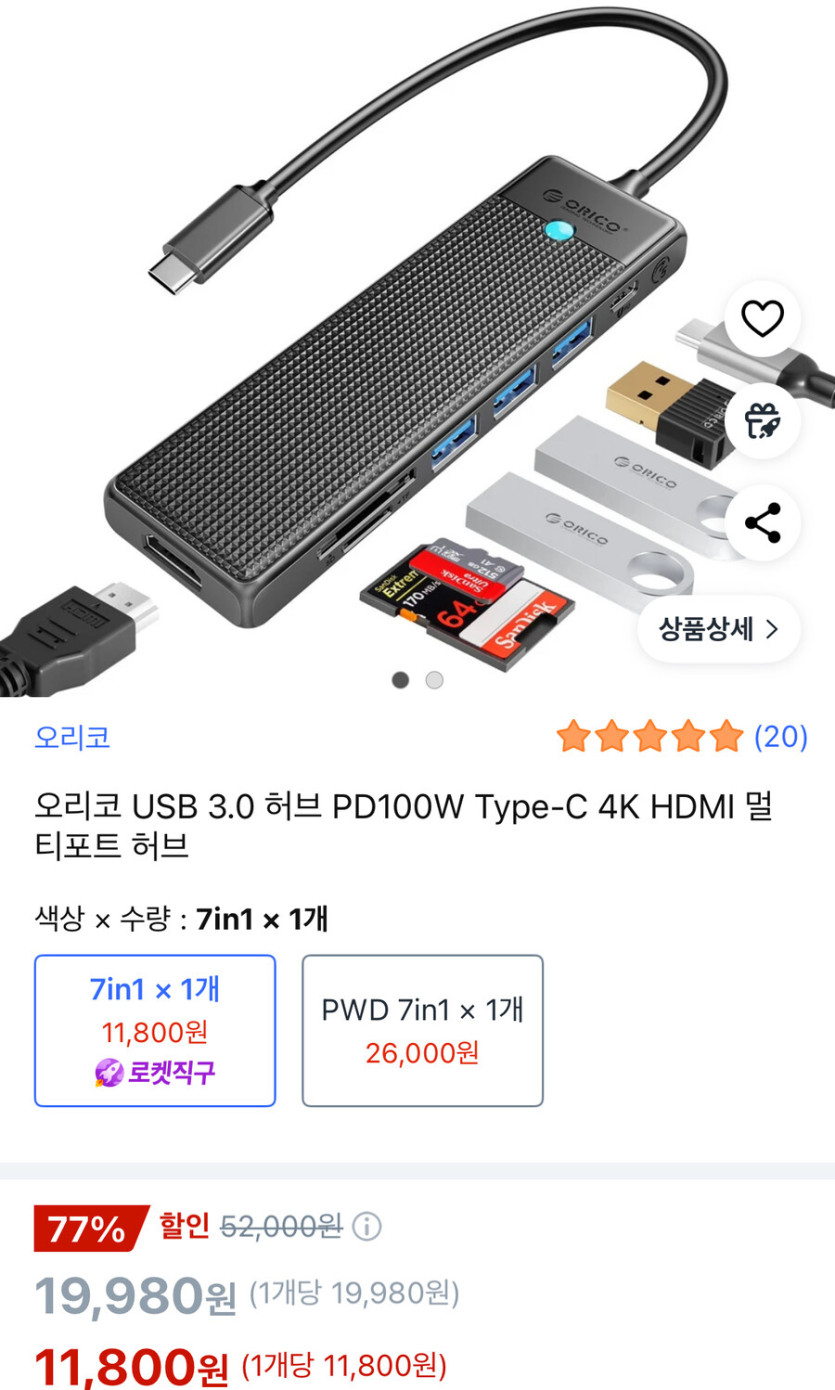Click the main product hub image
This screenshot has height=1390, width=835.
click(400, 350)
